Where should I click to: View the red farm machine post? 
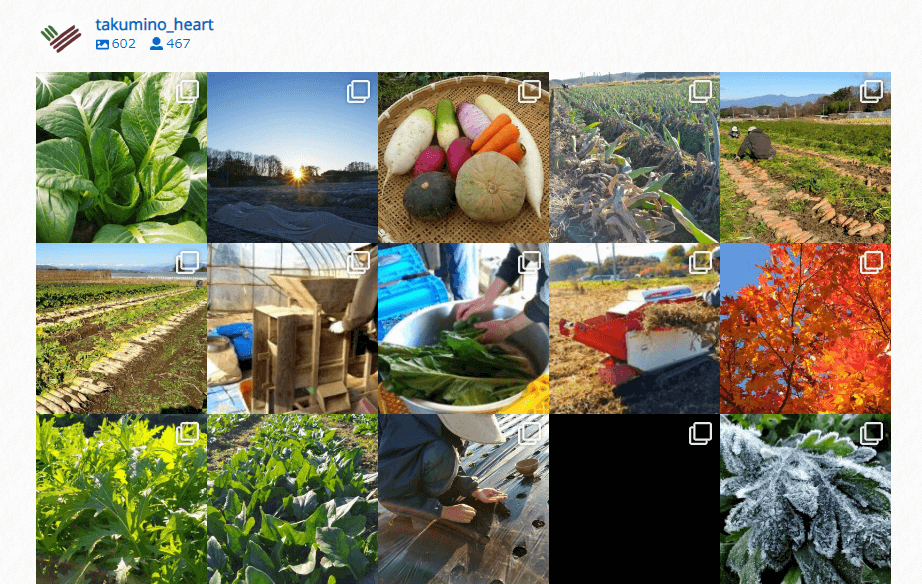tap(634, 328)
